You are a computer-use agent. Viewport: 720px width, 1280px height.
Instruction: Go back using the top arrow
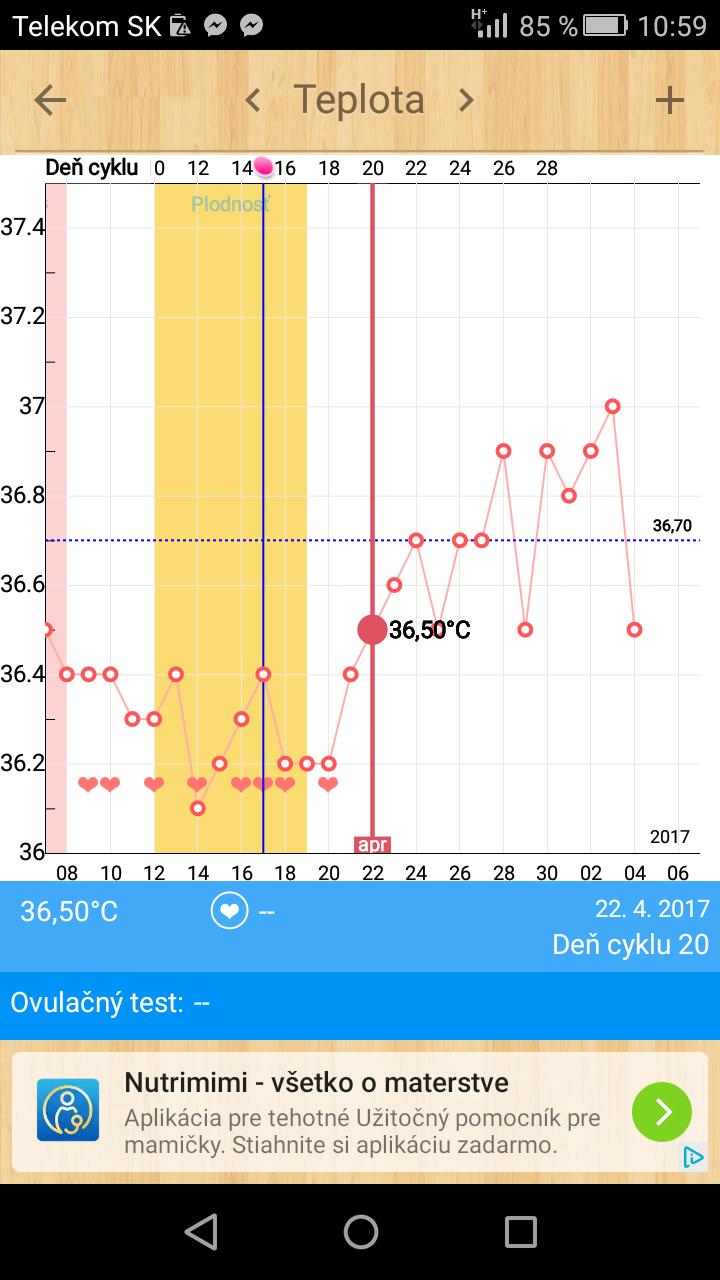[x=50, y=100]
